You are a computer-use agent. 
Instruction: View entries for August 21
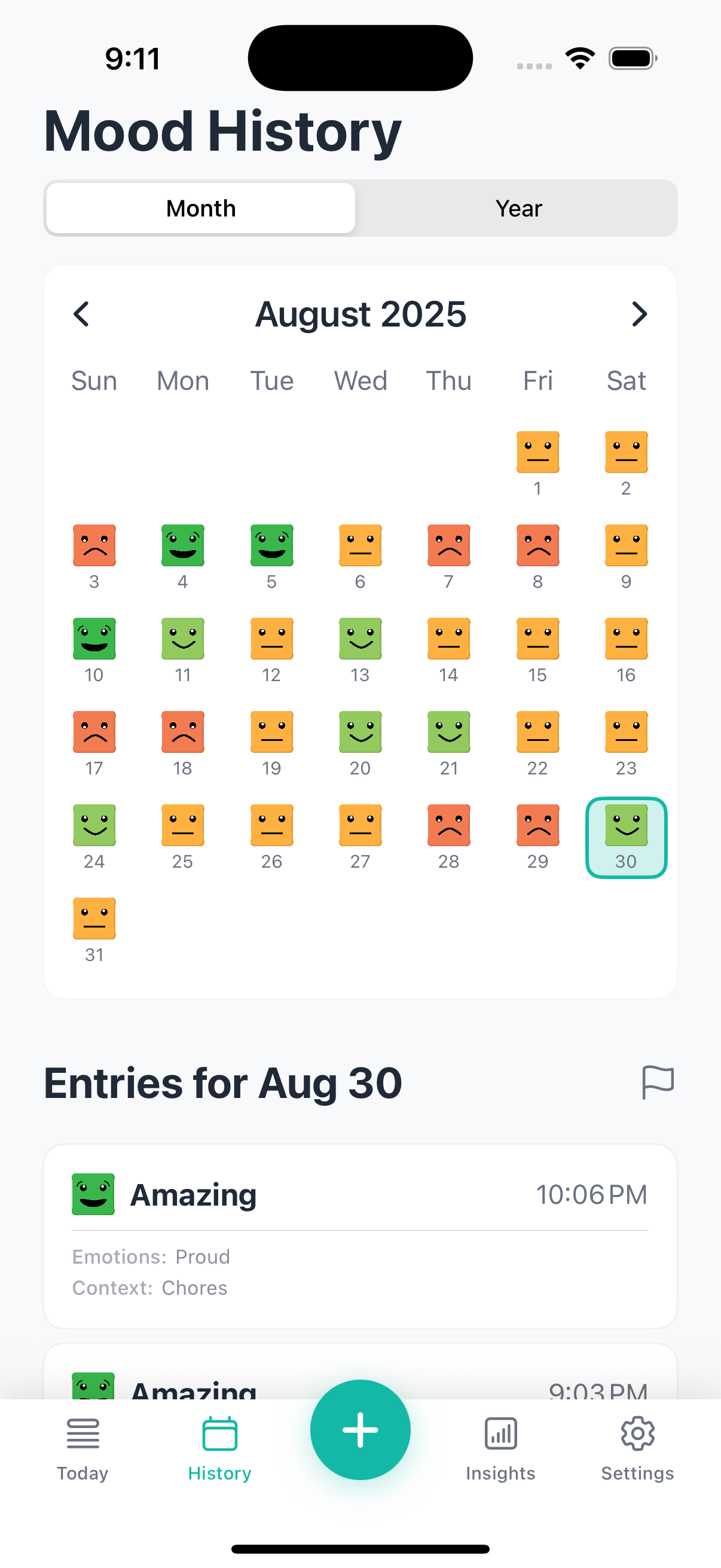(448, 743)
